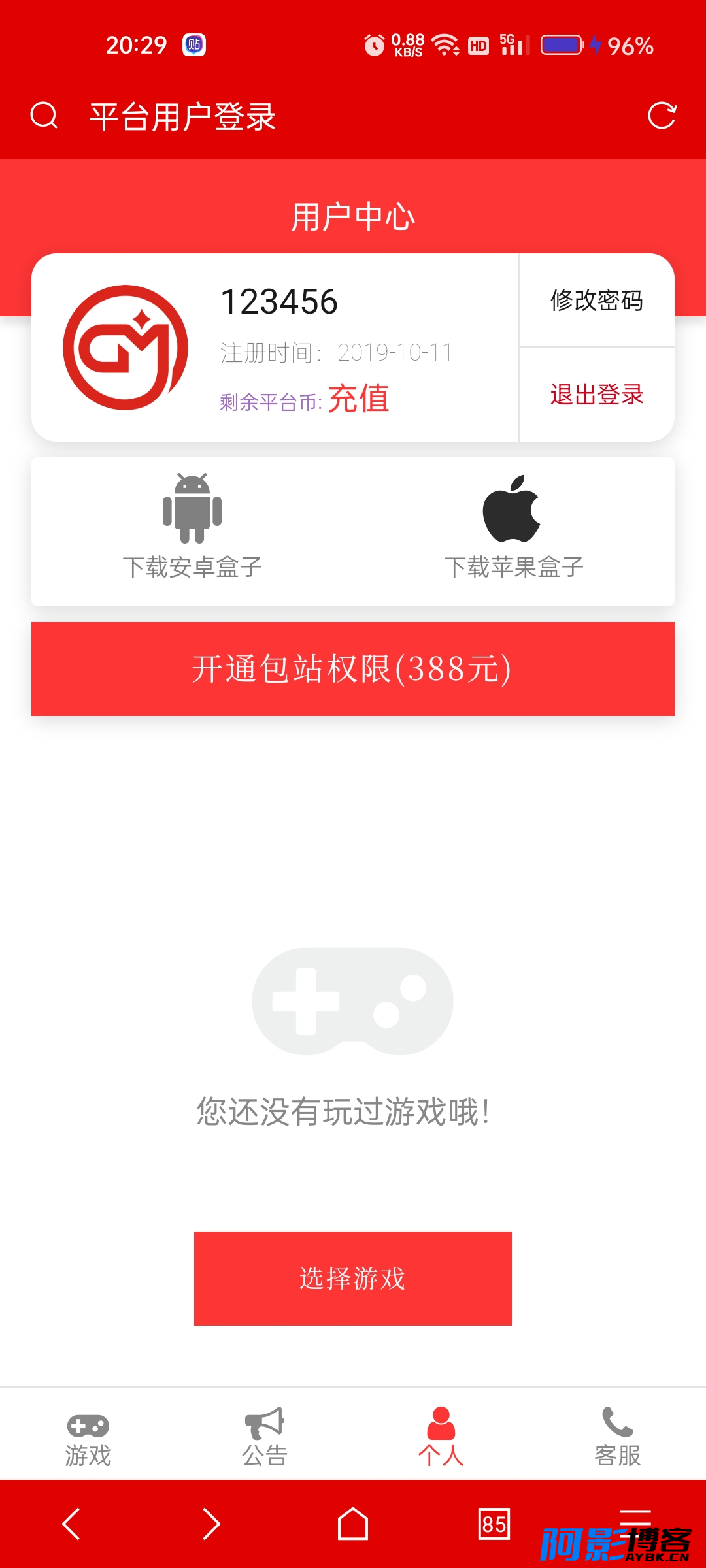Screen dimensions: 706x1568
Task: Download the Android box (下载安卓盒子)
Action: coord(192,527)
